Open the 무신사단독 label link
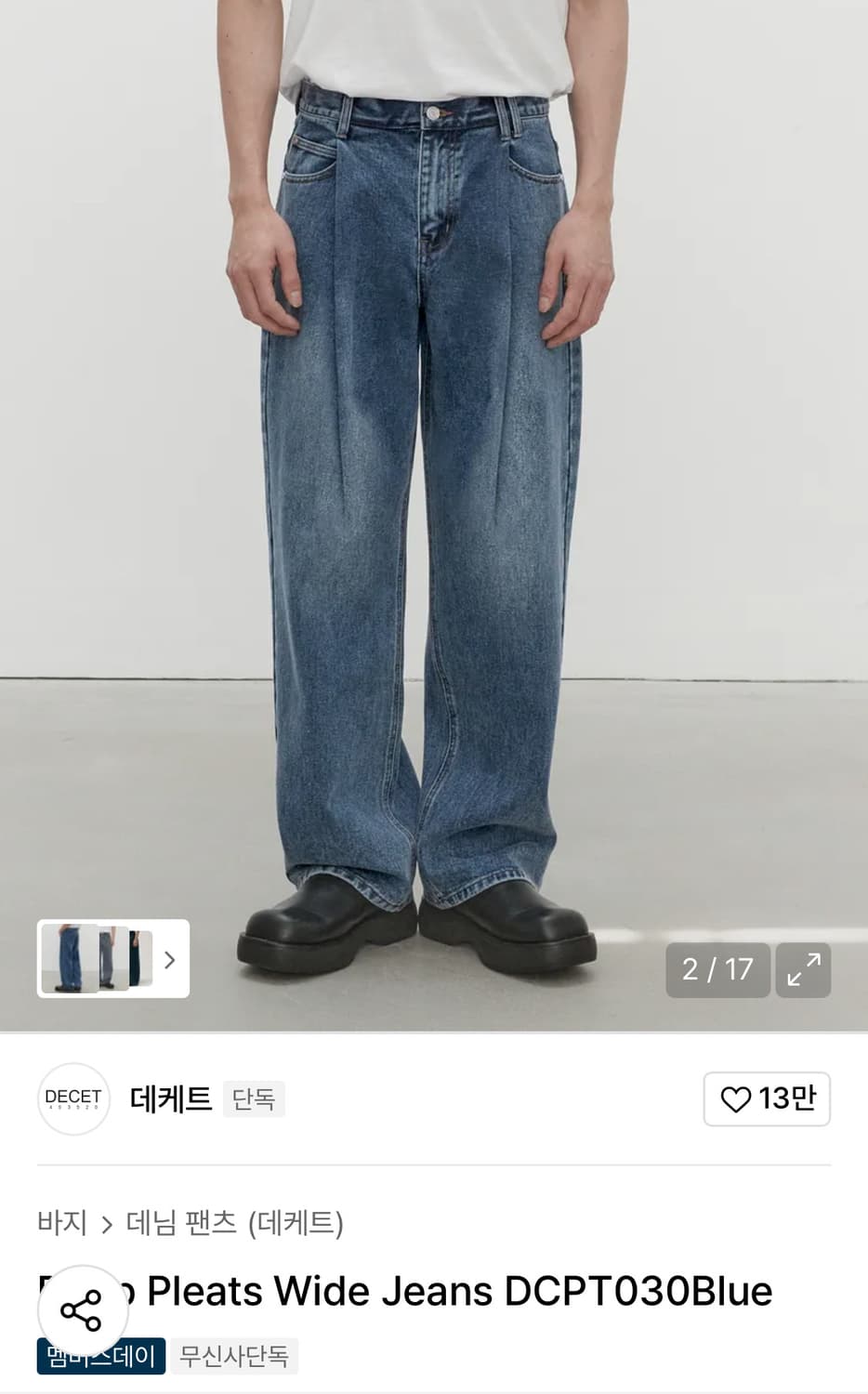 [233, 1357]
